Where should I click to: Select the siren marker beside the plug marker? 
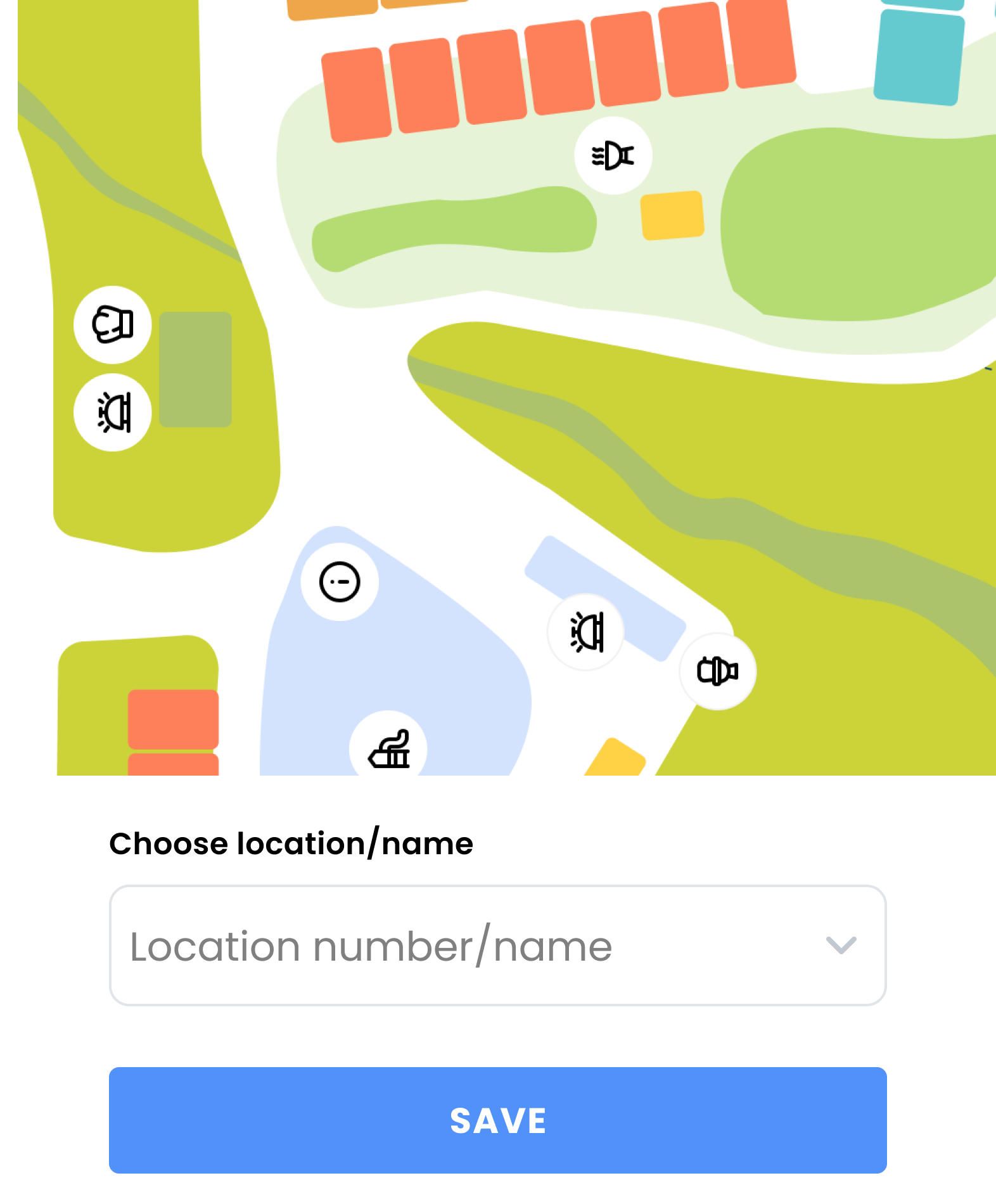click(x=586, y=632)
